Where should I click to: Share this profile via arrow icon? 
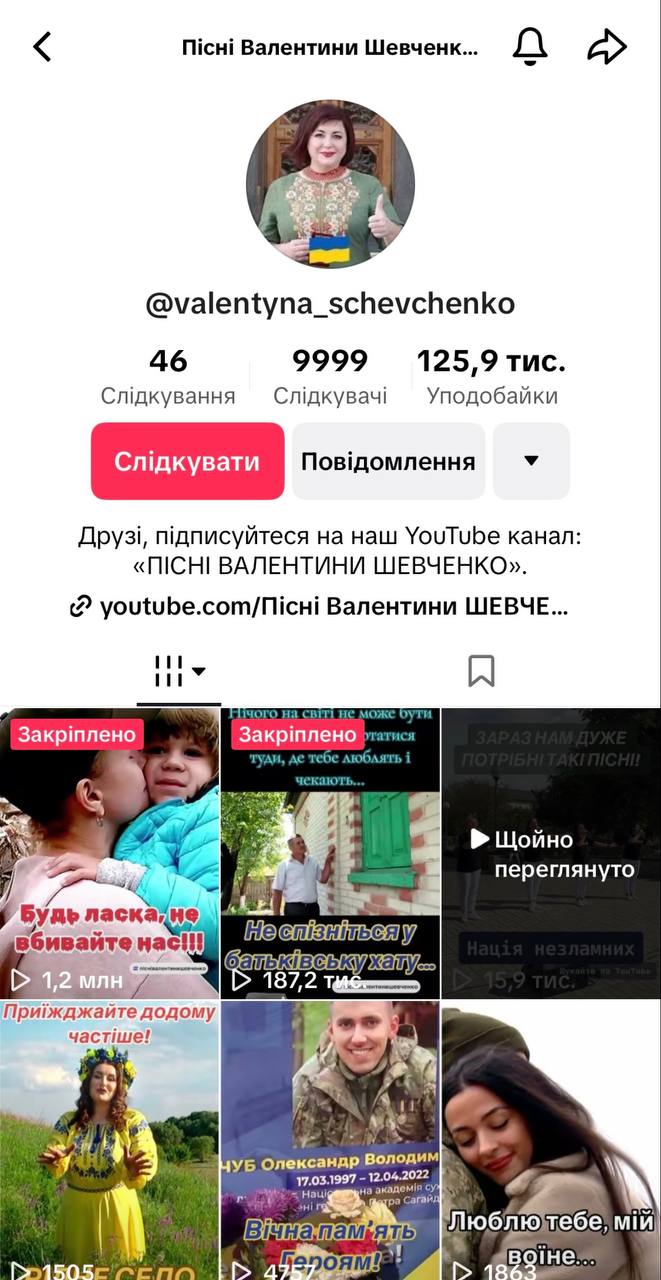click(607, 46)
